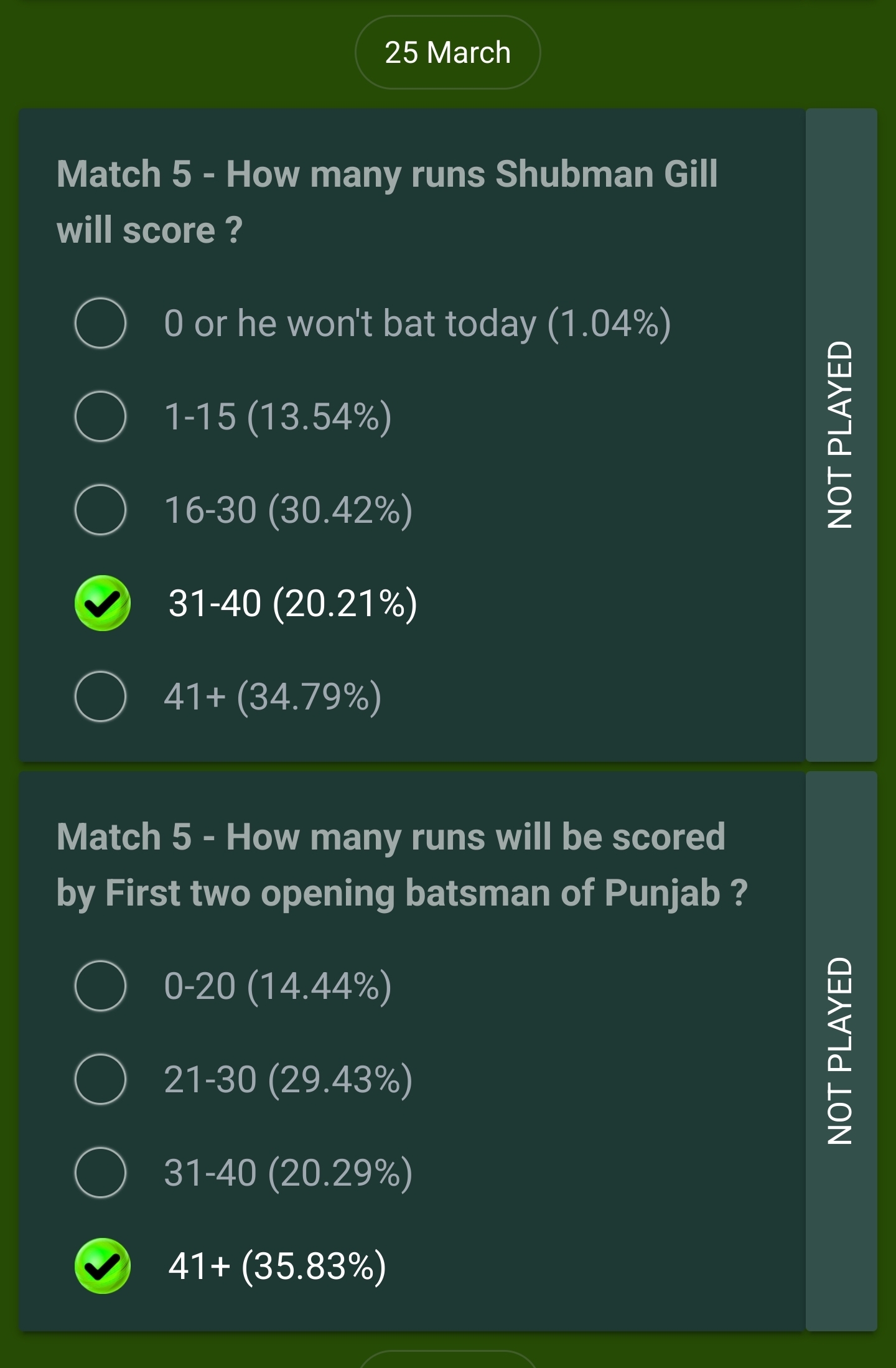Choose 41+ (34.79%) for Shubman Gill
The height and width of the screenshot is (1368, 896).
tap(100, 696)
